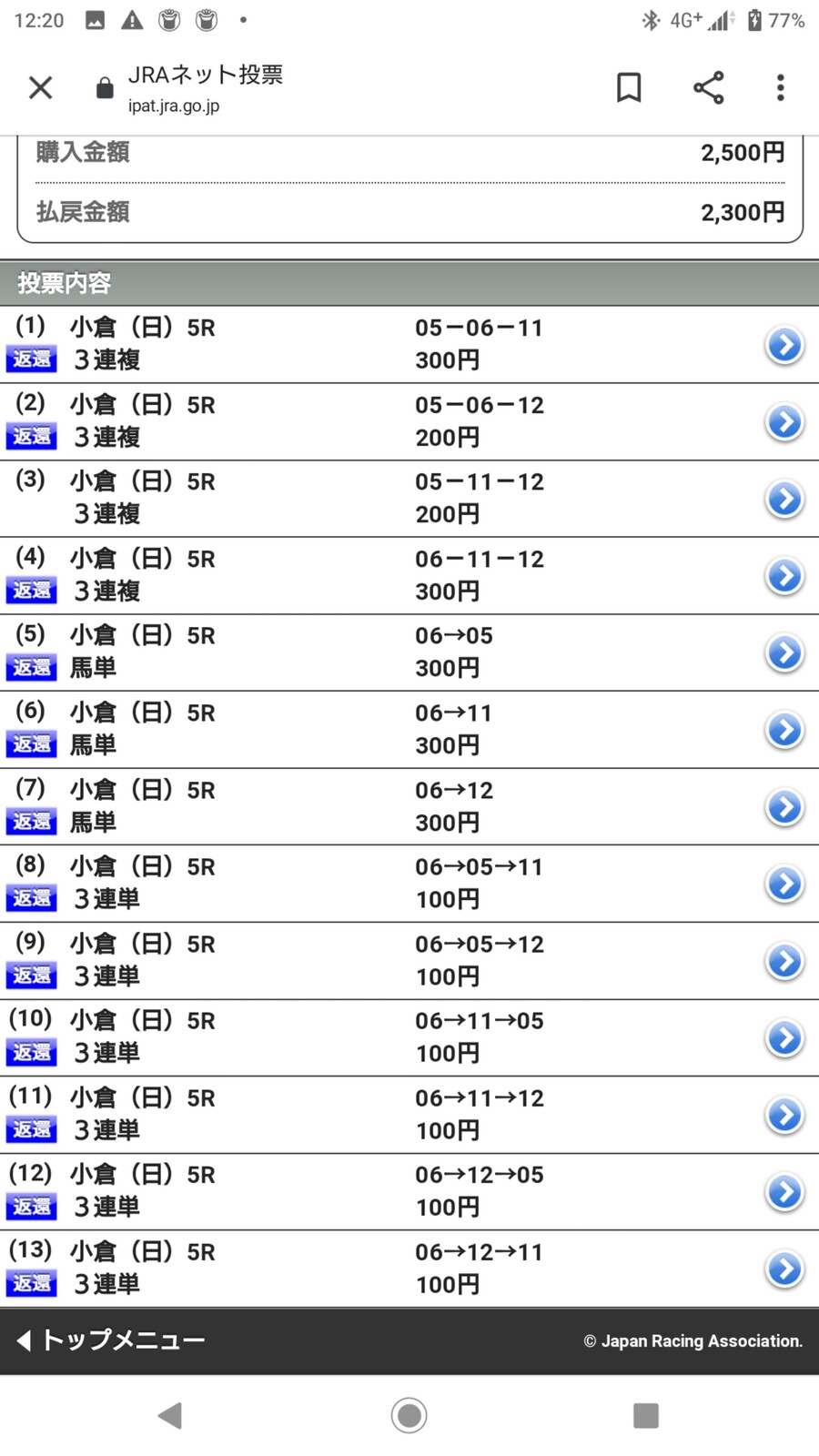The height and width of the screenshot is (1456, 819).
Task: Open details for bet (2) 05-06-12
Action: tap(784, 422)
